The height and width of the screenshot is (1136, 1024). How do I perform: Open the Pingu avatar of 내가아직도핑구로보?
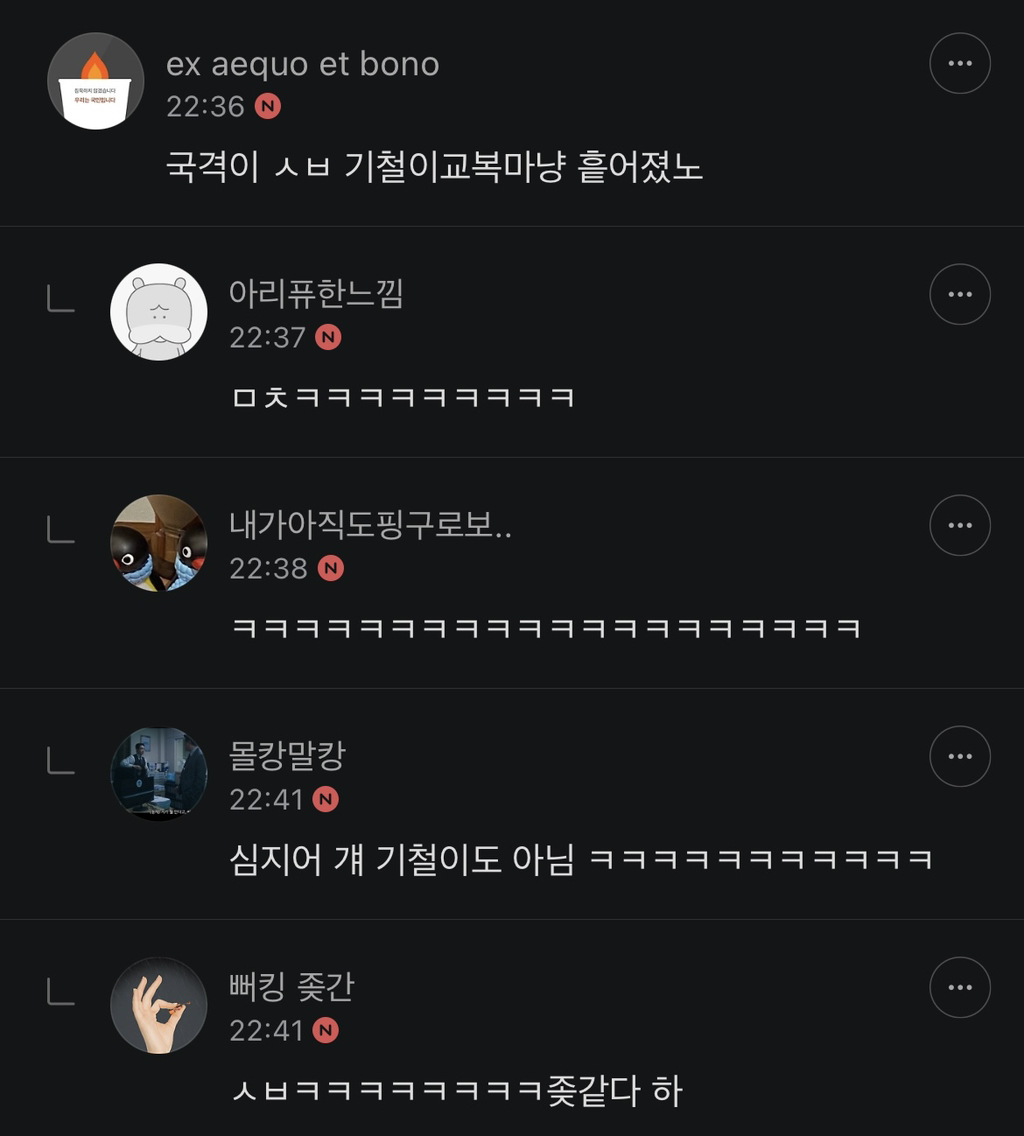click(158, 543)
